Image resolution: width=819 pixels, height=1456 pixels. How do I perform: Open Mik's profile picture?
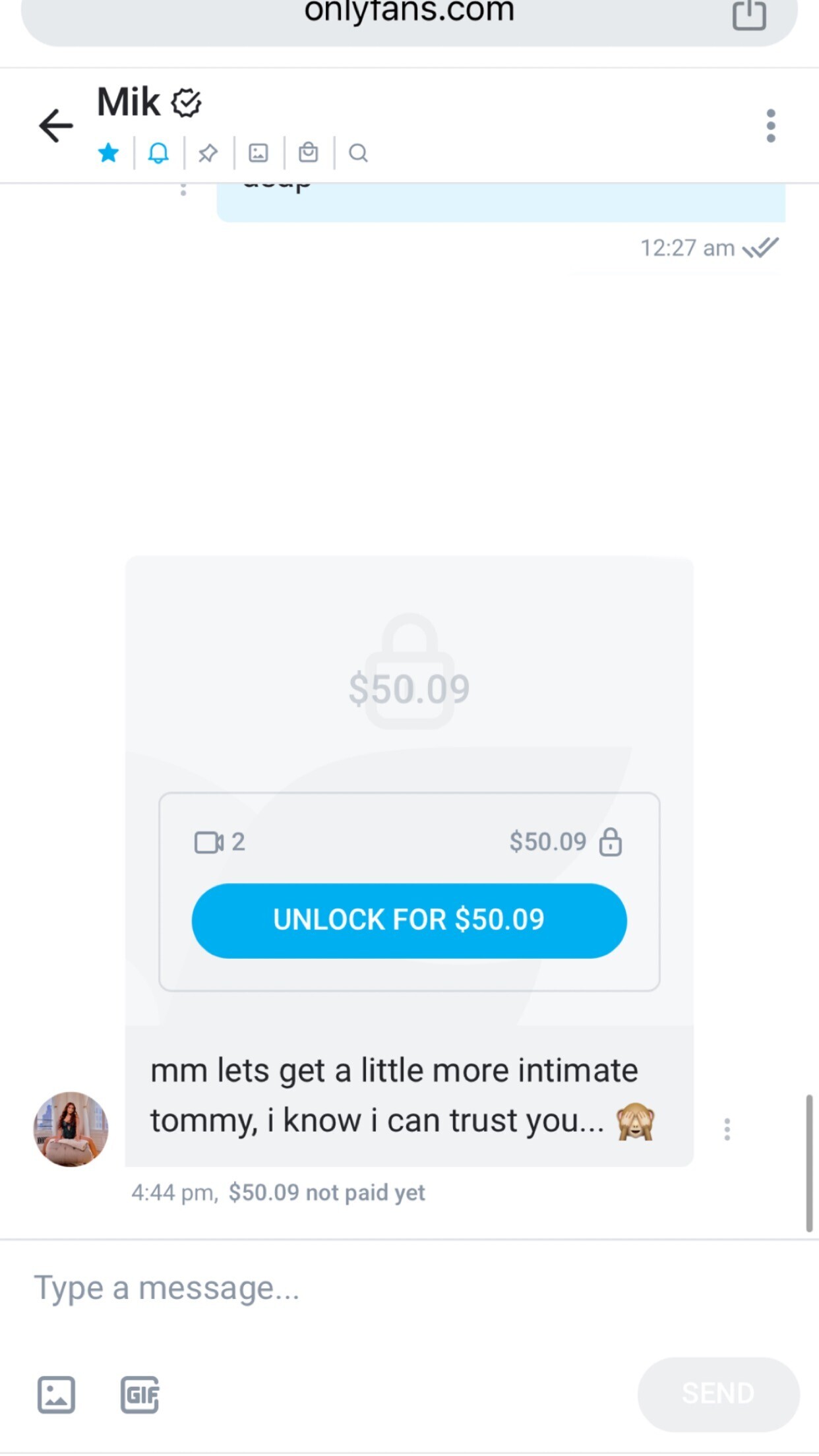[x=71, y=1129]
